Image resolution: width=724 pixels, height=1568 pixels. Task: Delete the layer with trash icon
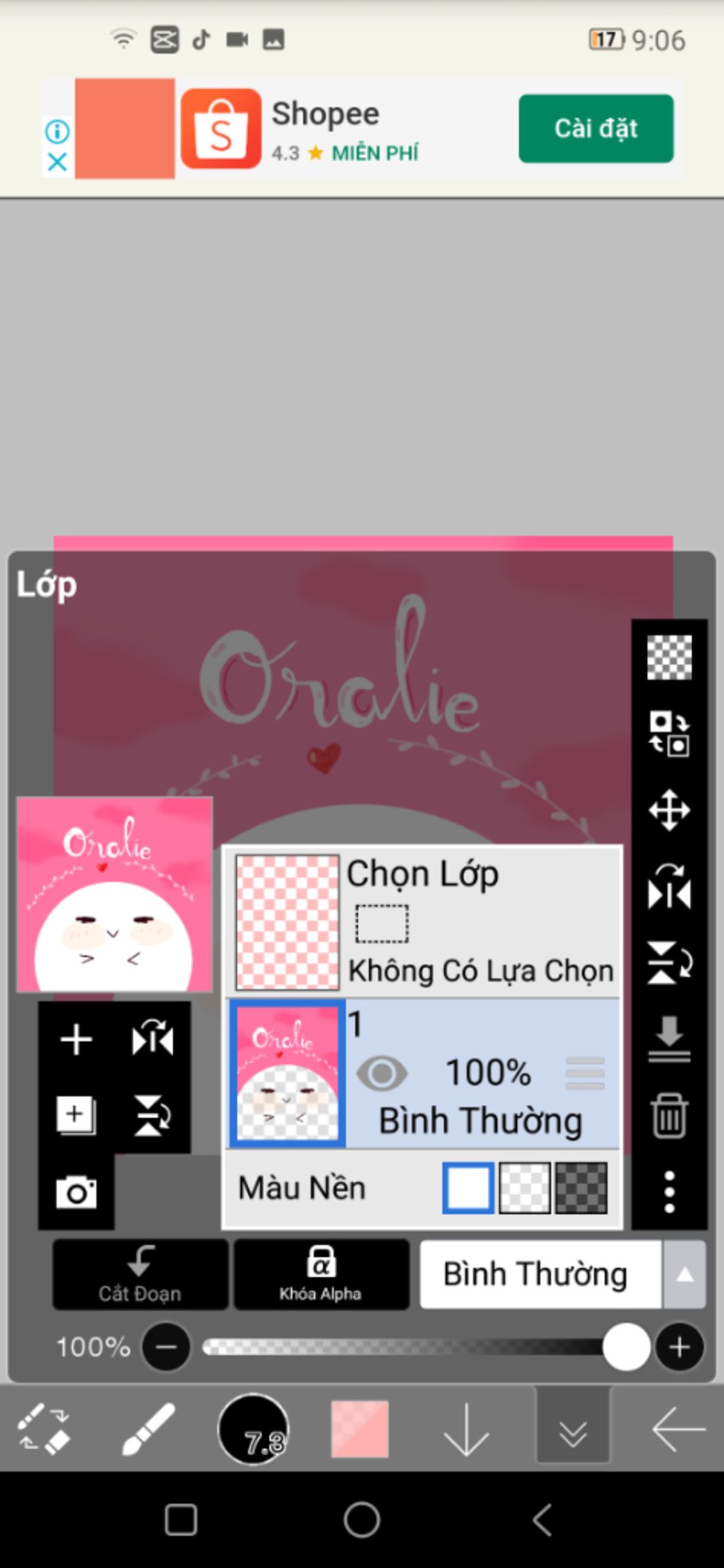coord(669,1116)
